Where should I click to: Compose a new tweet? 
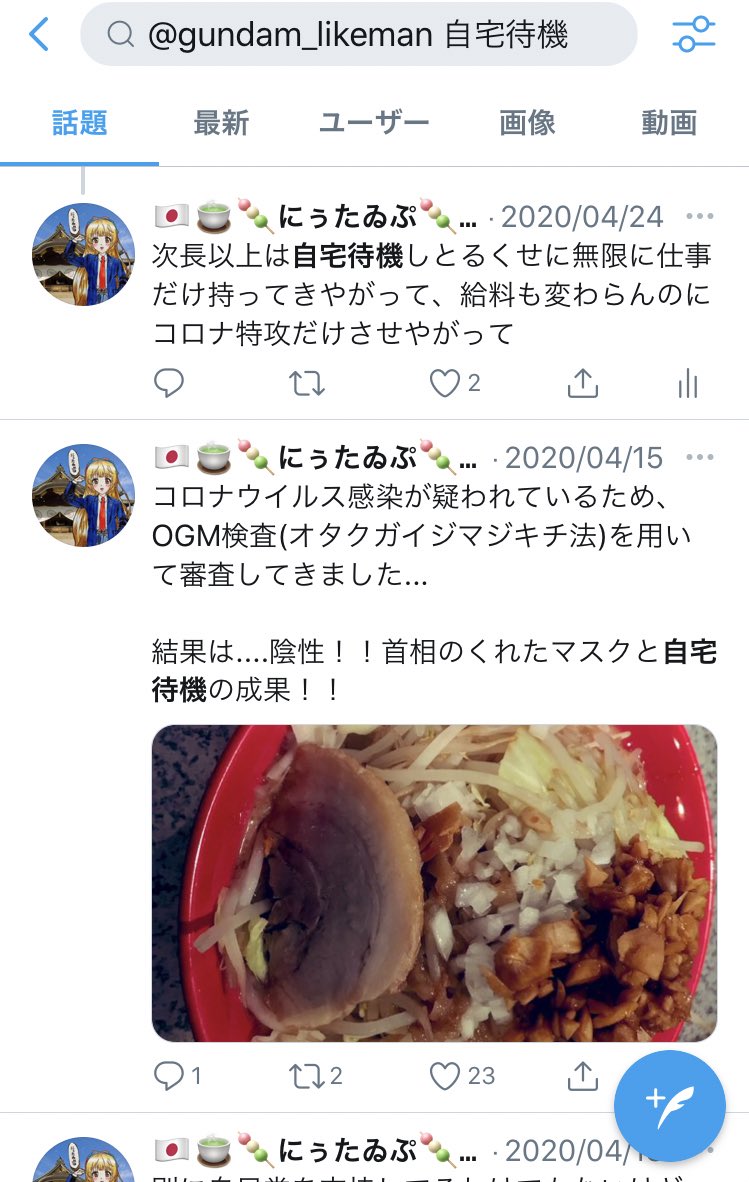point(669,1105)
